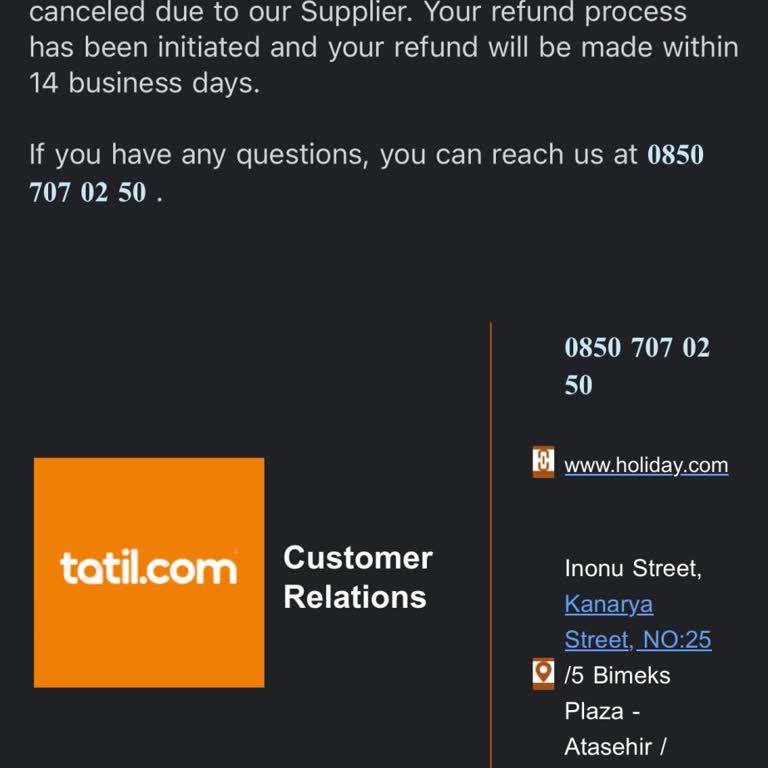
Task: Call 0850 707 02 50 in the message body
Action: click(676, 156)
